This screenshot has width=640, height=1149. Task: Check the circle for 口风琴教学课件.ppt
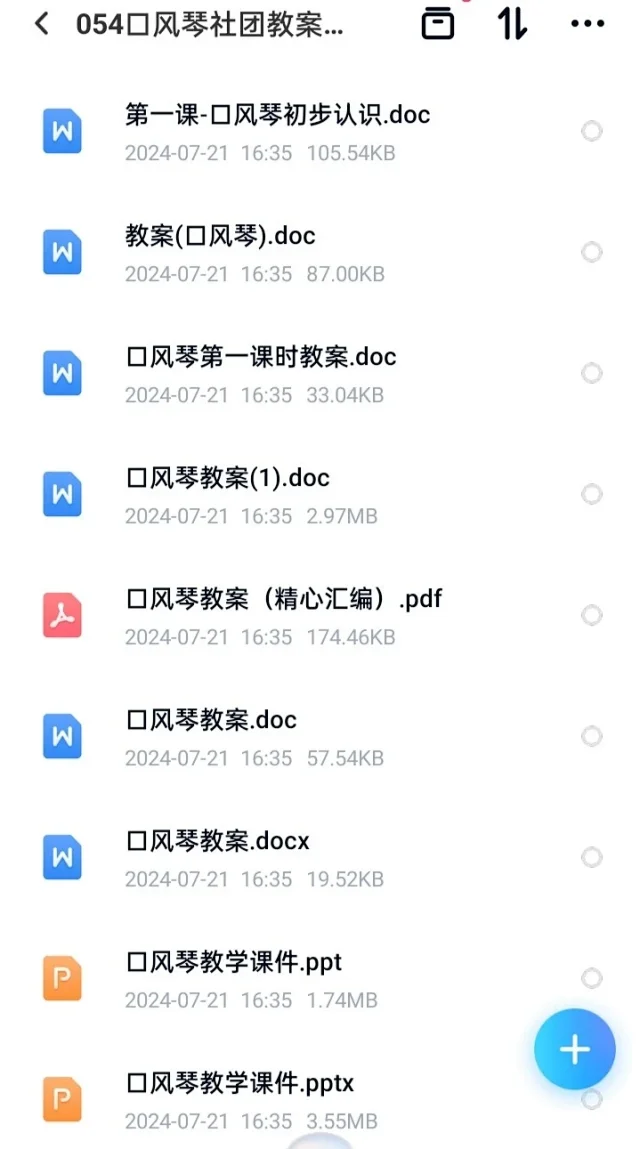click(x=592, y=978)
